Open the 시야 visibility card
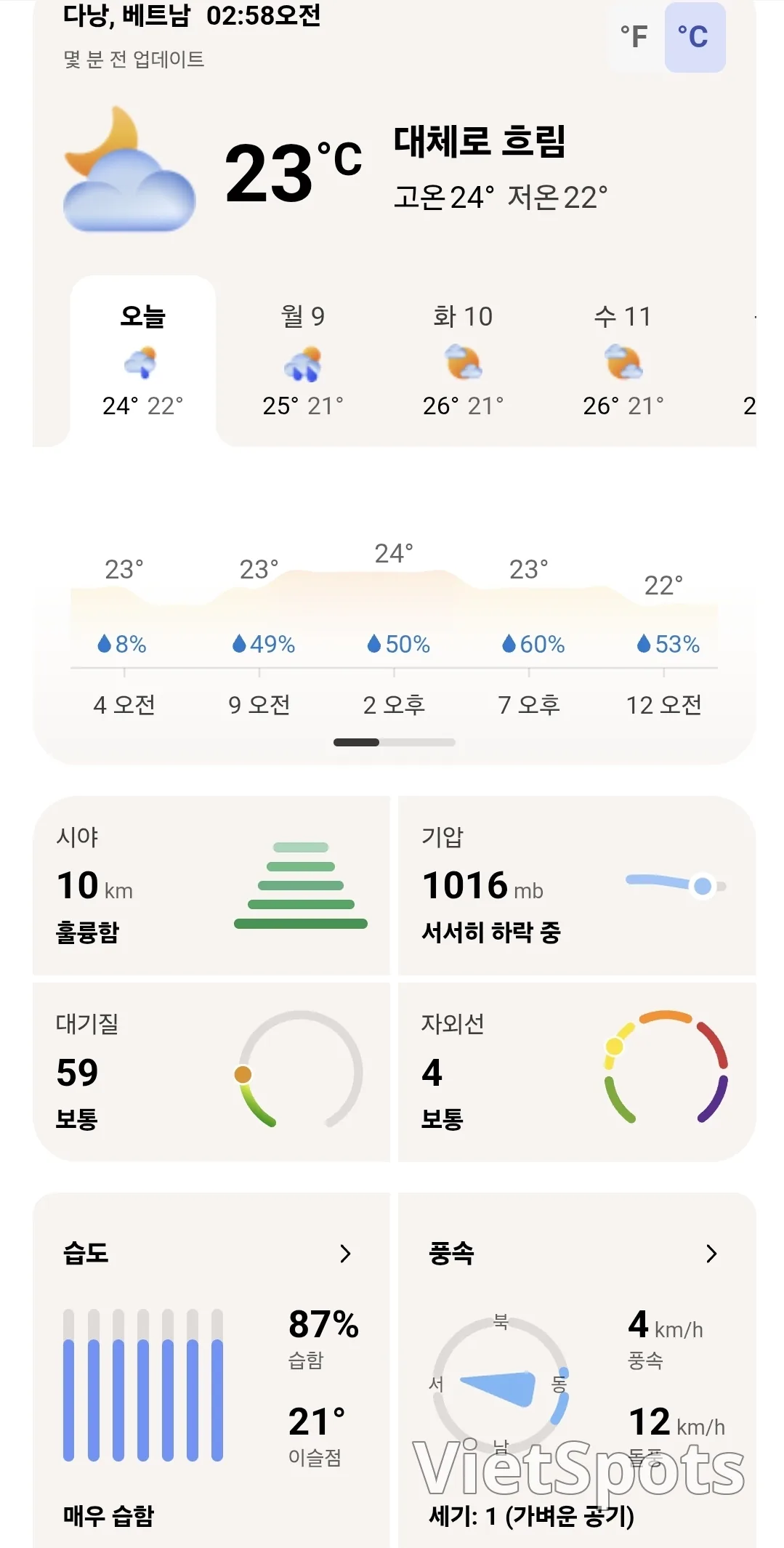 point(211,885)
